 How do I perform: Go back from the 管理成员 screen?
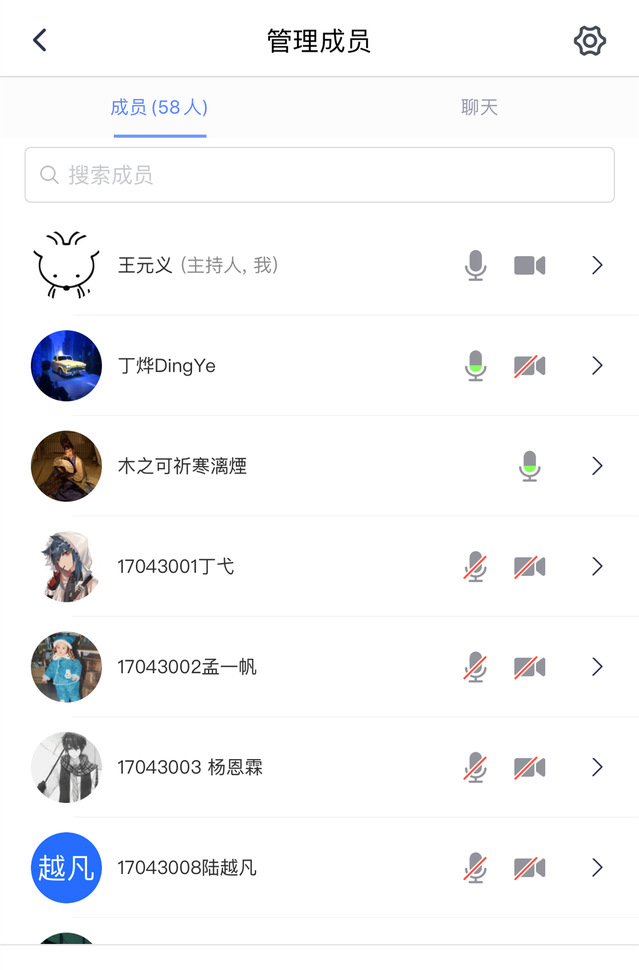40,40
